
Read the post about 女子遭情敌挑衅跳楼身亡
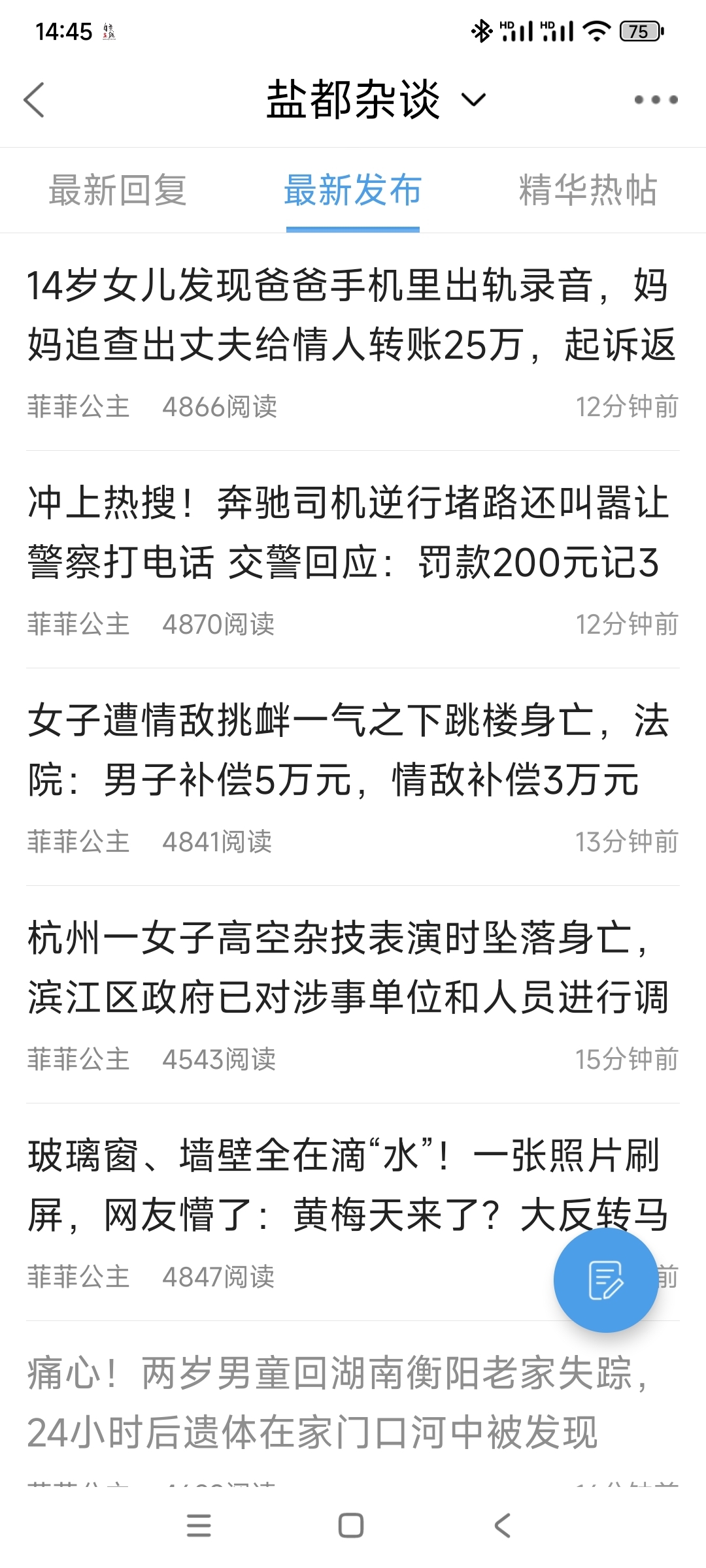pyautogui.click(x=348, y=750)
